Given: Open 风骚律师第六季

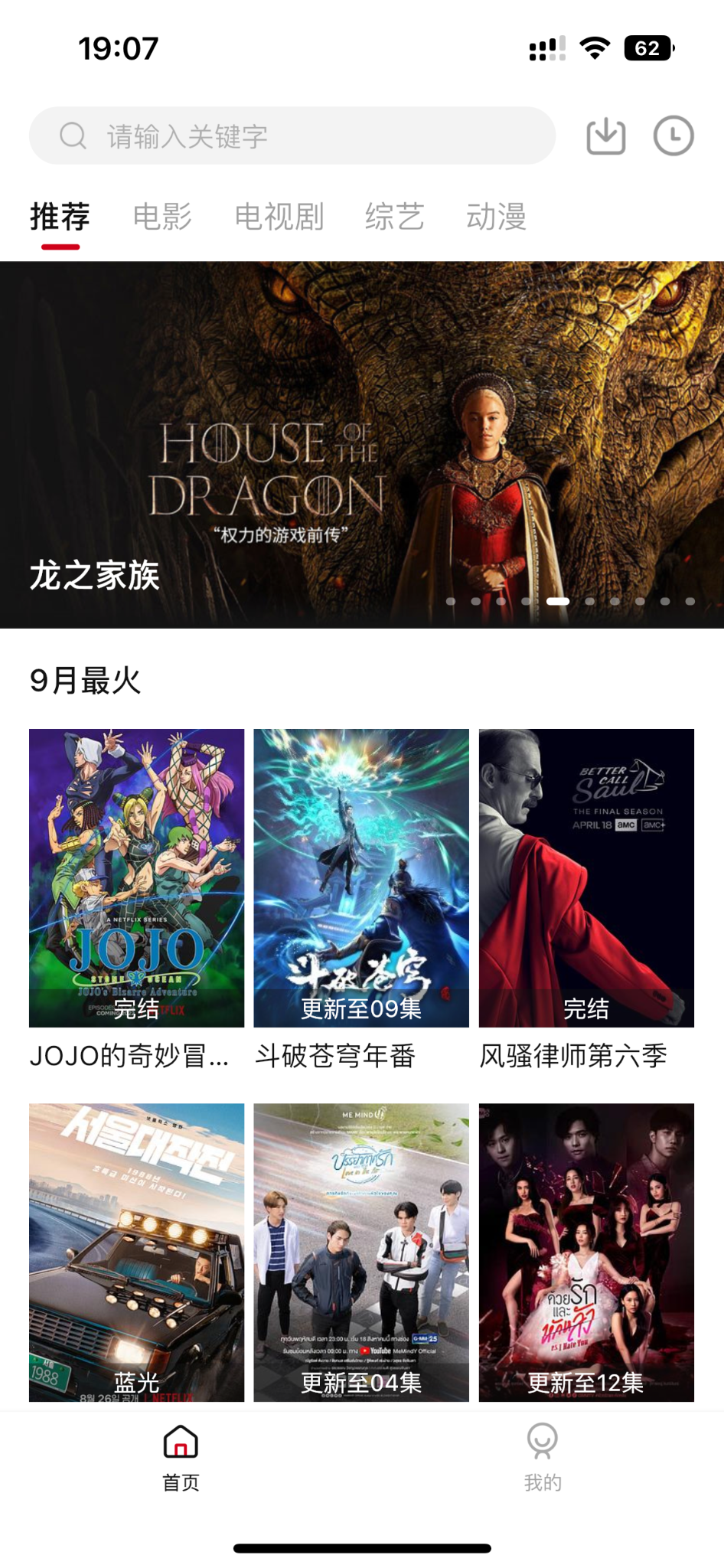Looking at the screenshot, I should (586, 877).
